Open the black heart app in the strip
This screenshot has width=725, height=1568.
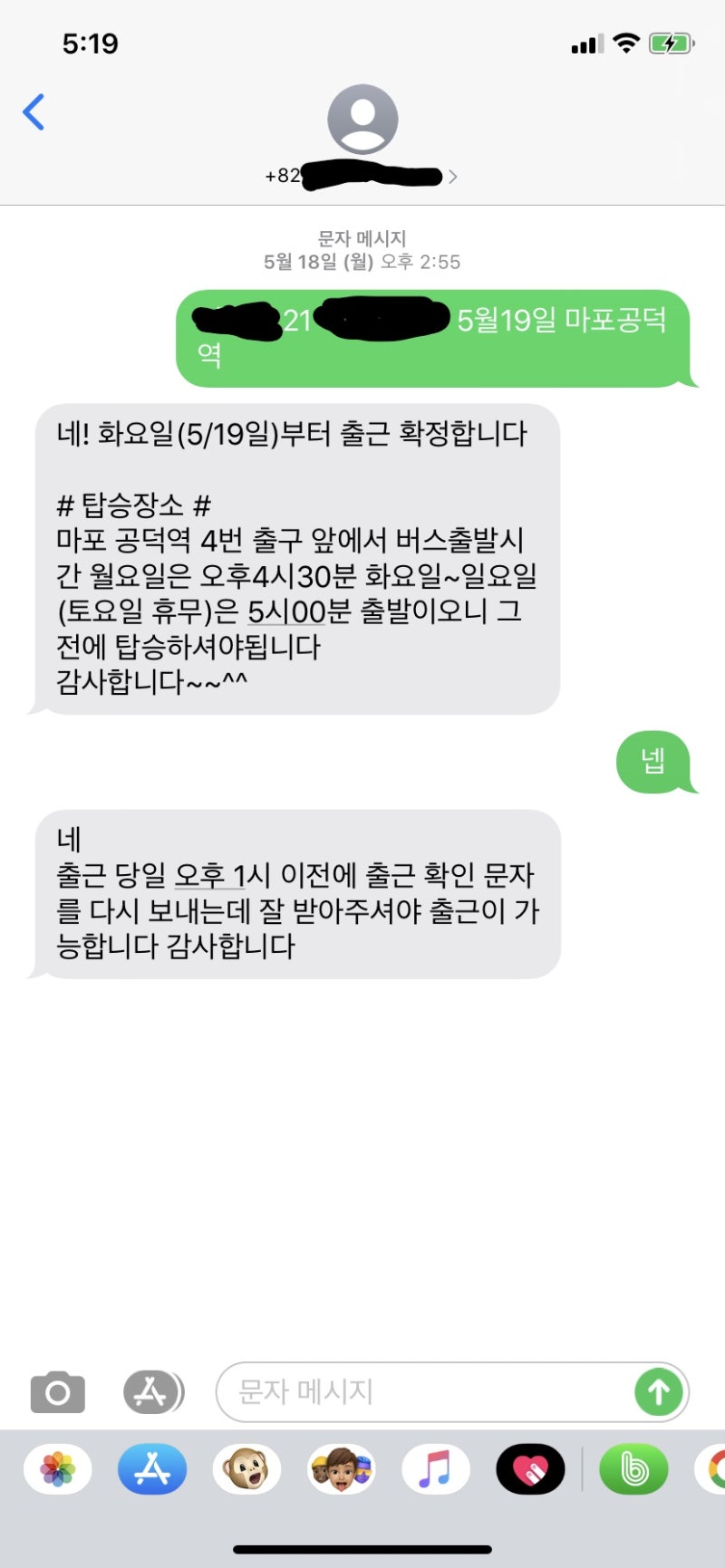[x=530, y=1468]
